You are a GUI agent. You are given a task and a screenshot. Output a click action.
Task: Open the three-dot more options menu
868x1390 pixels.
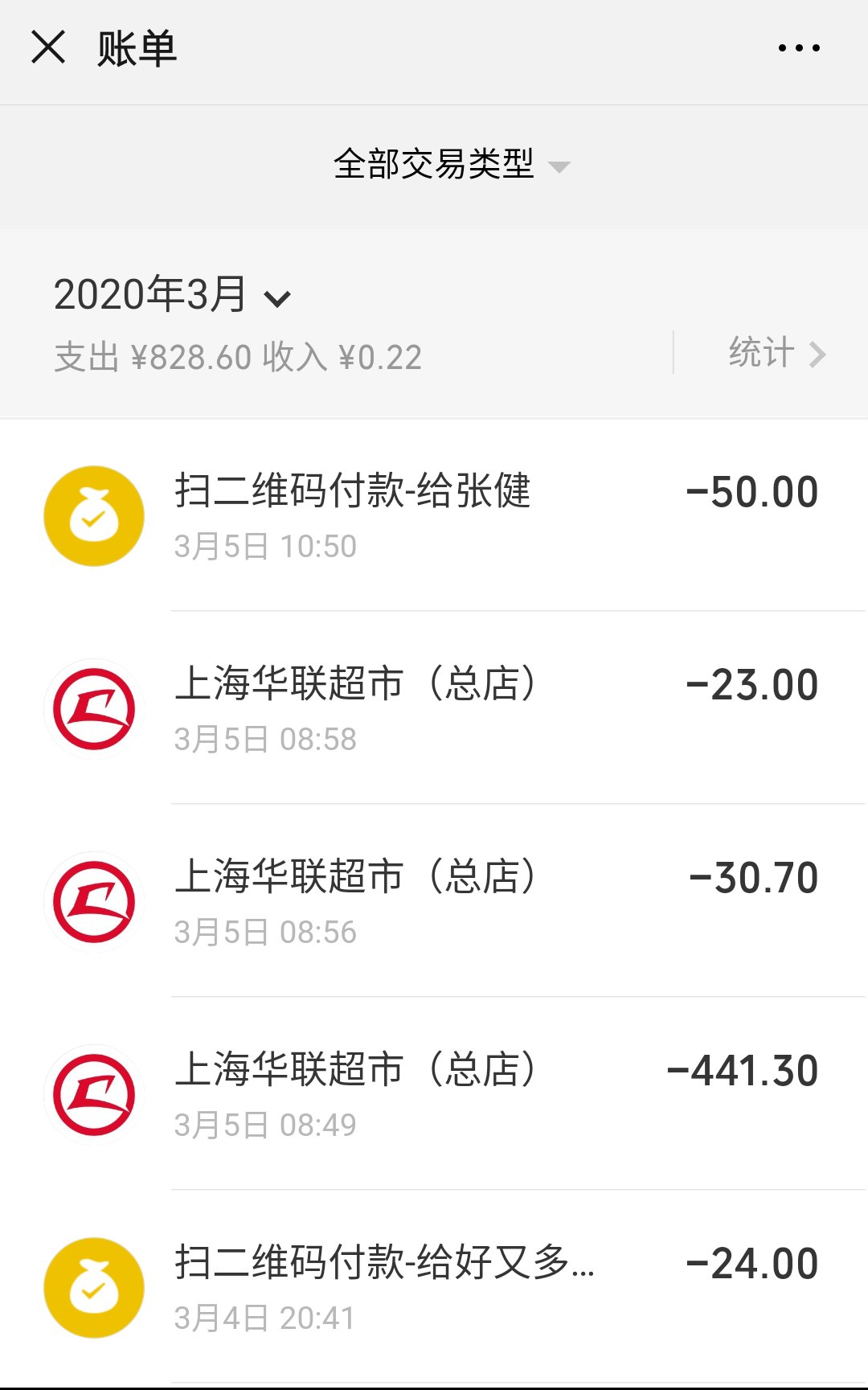[x=796, y=46]
